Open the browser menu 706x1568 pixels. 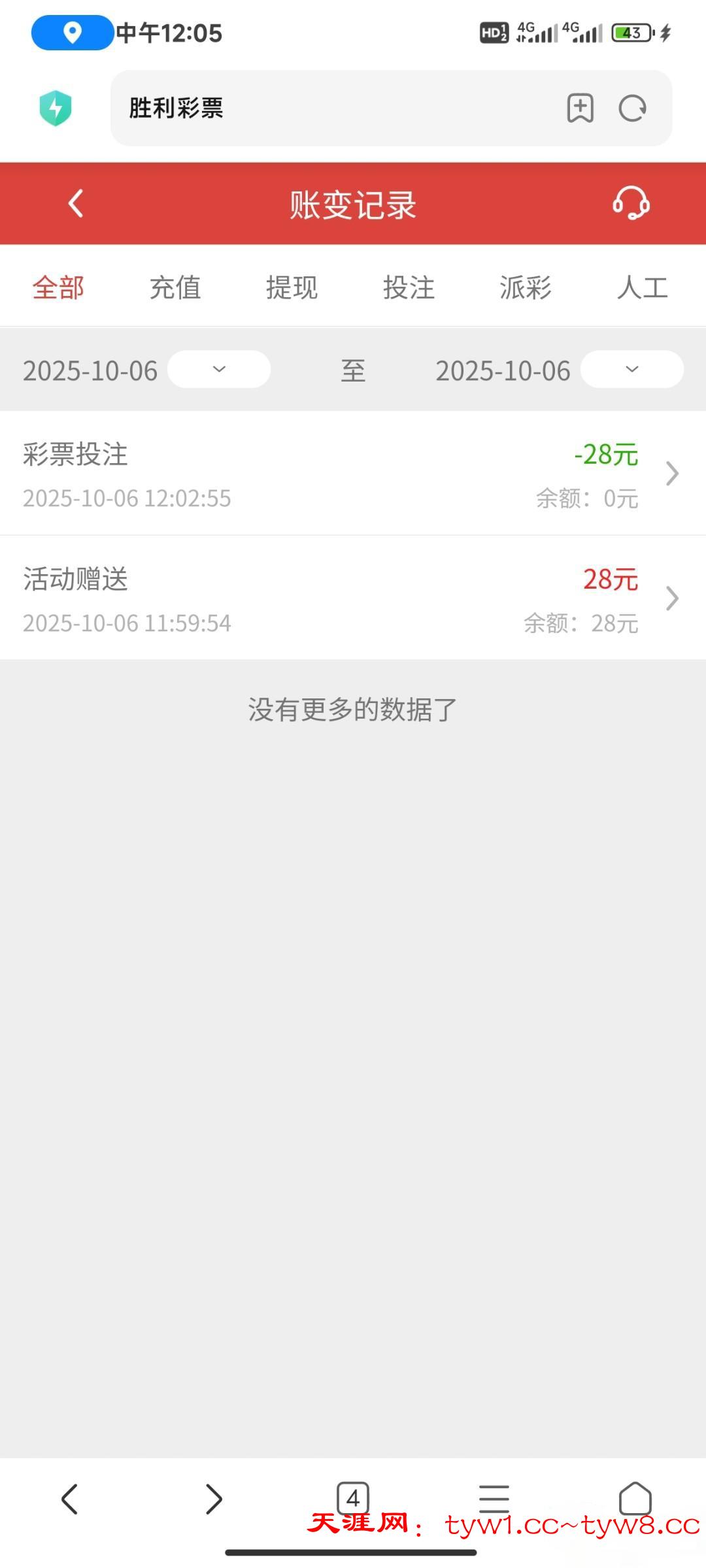[494, 1499]
